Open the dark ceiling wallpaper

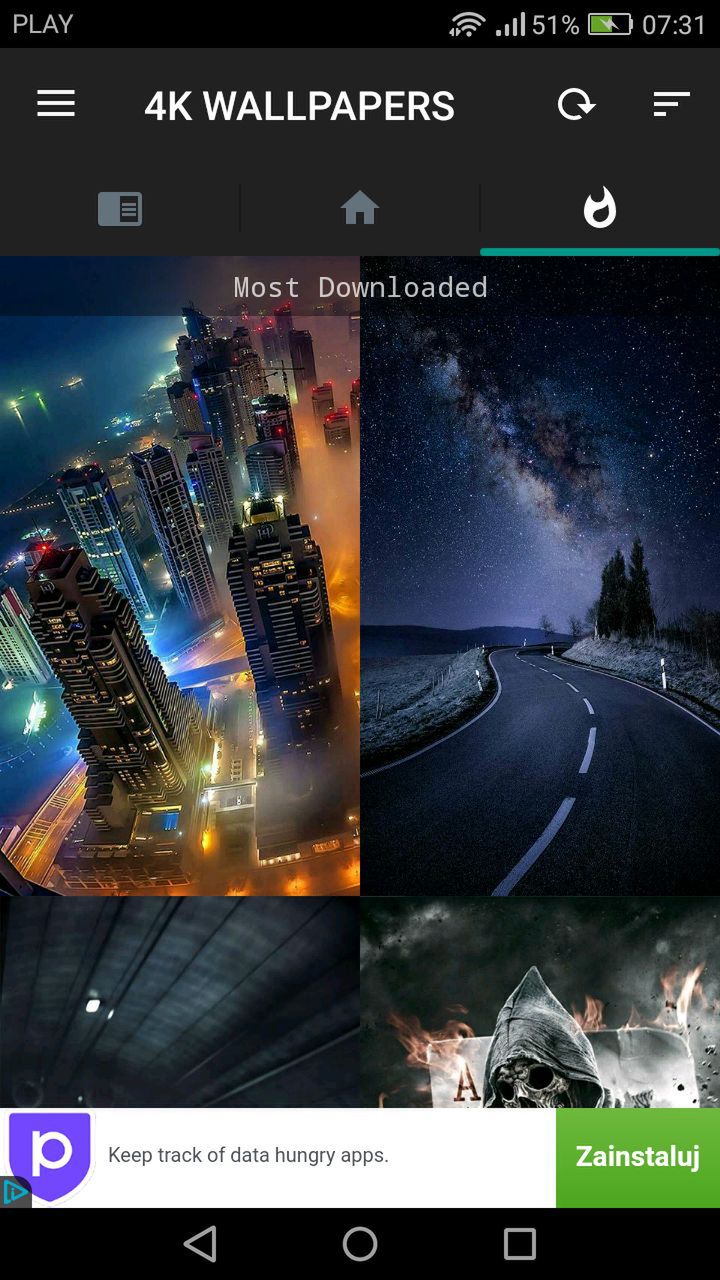pyautogui.click(x=180, y=1002)
